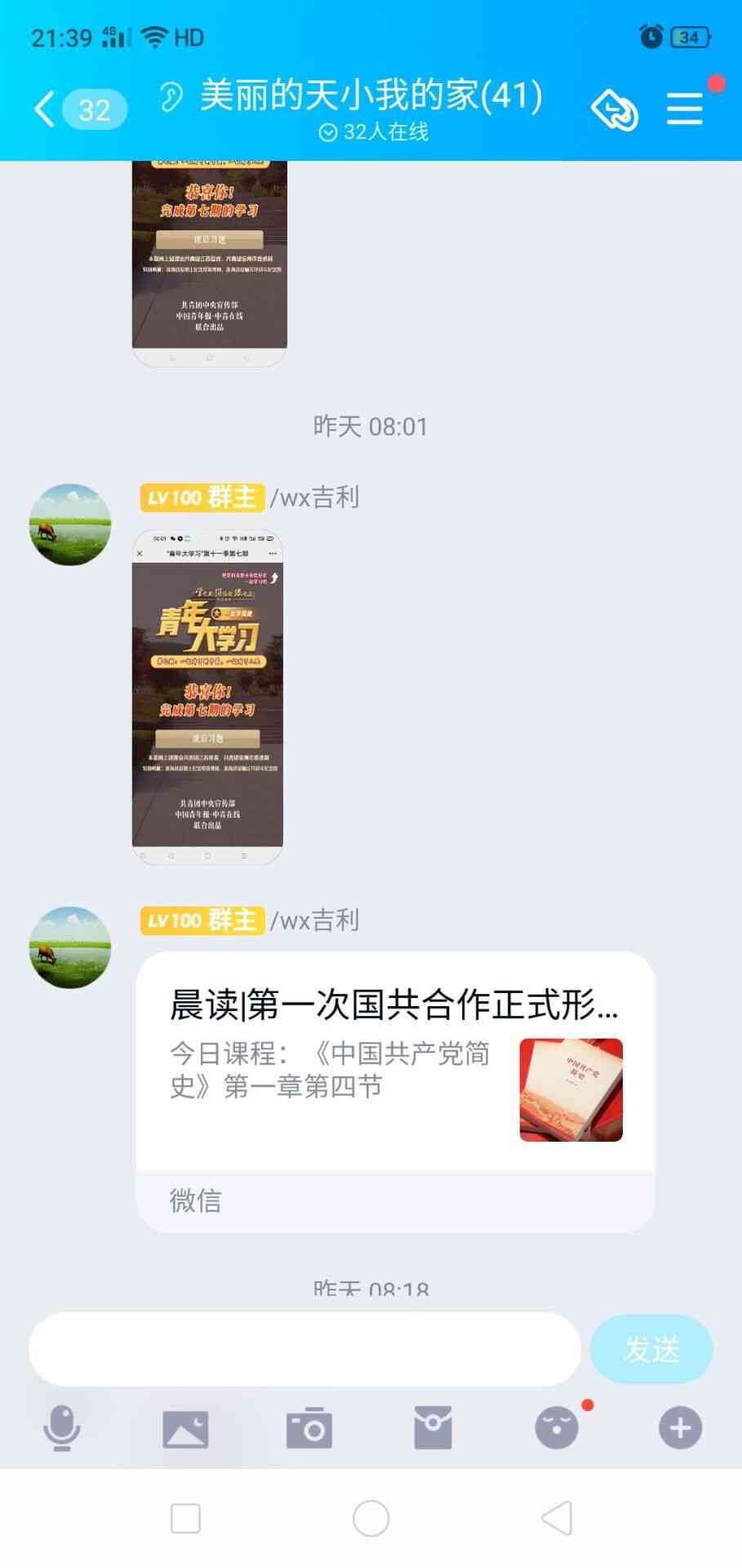Open more attachment options with plus

coord(680,1428)
